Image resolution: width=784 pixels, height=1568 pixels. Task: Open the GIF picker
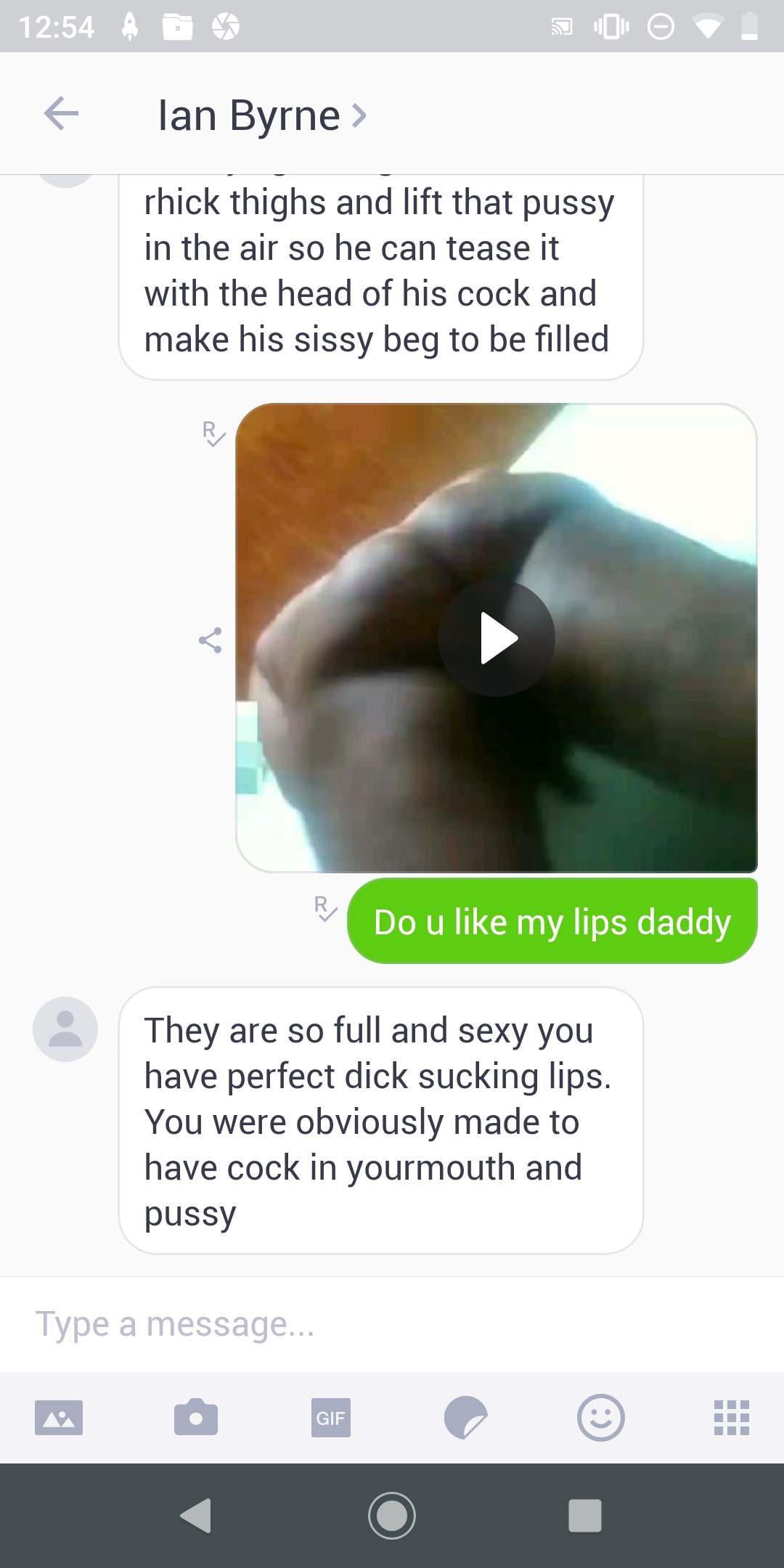pyautogui.click(x=330, y=1417)
